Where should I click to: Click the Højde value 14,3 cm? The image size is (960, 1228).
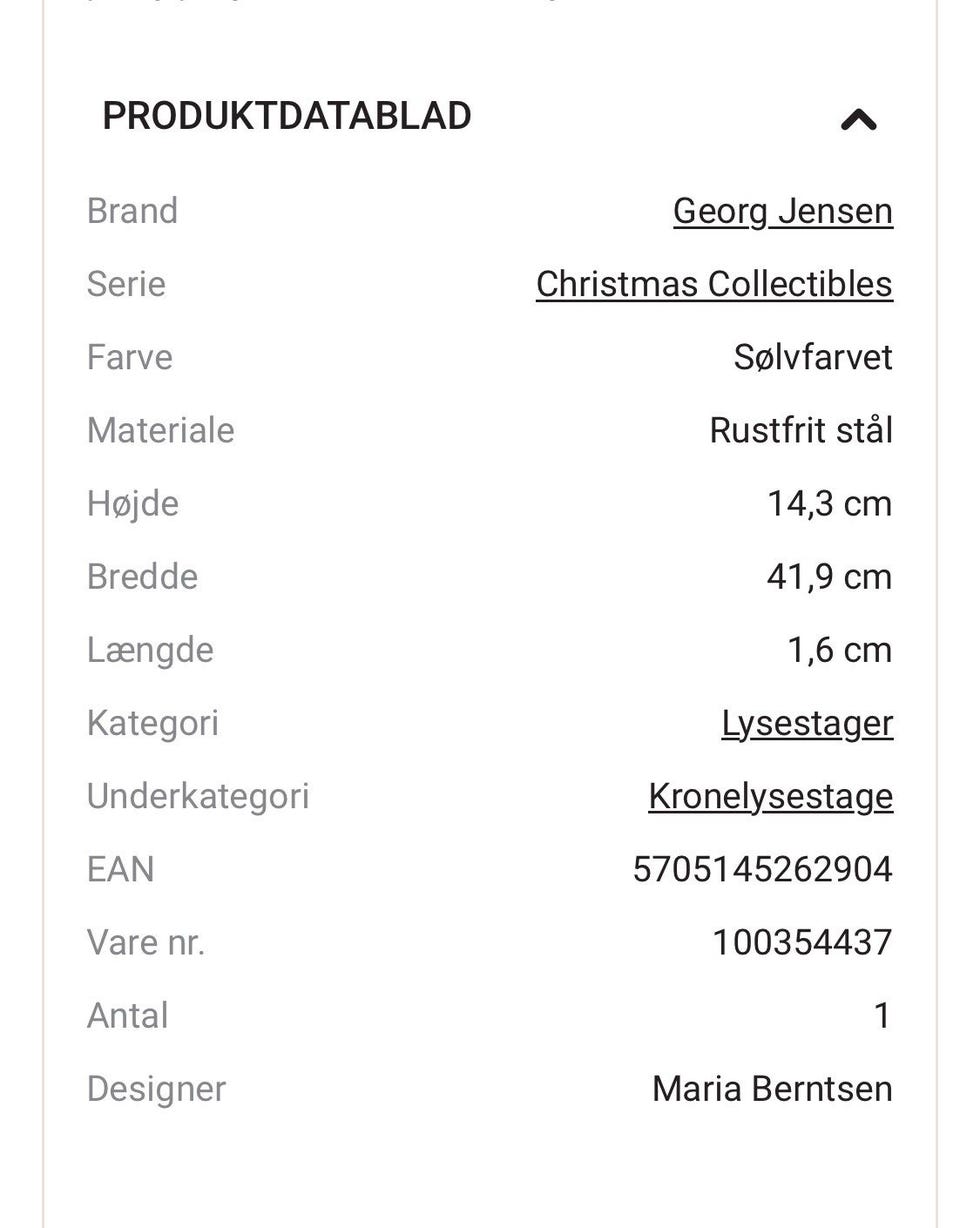(x=830, y=503)
